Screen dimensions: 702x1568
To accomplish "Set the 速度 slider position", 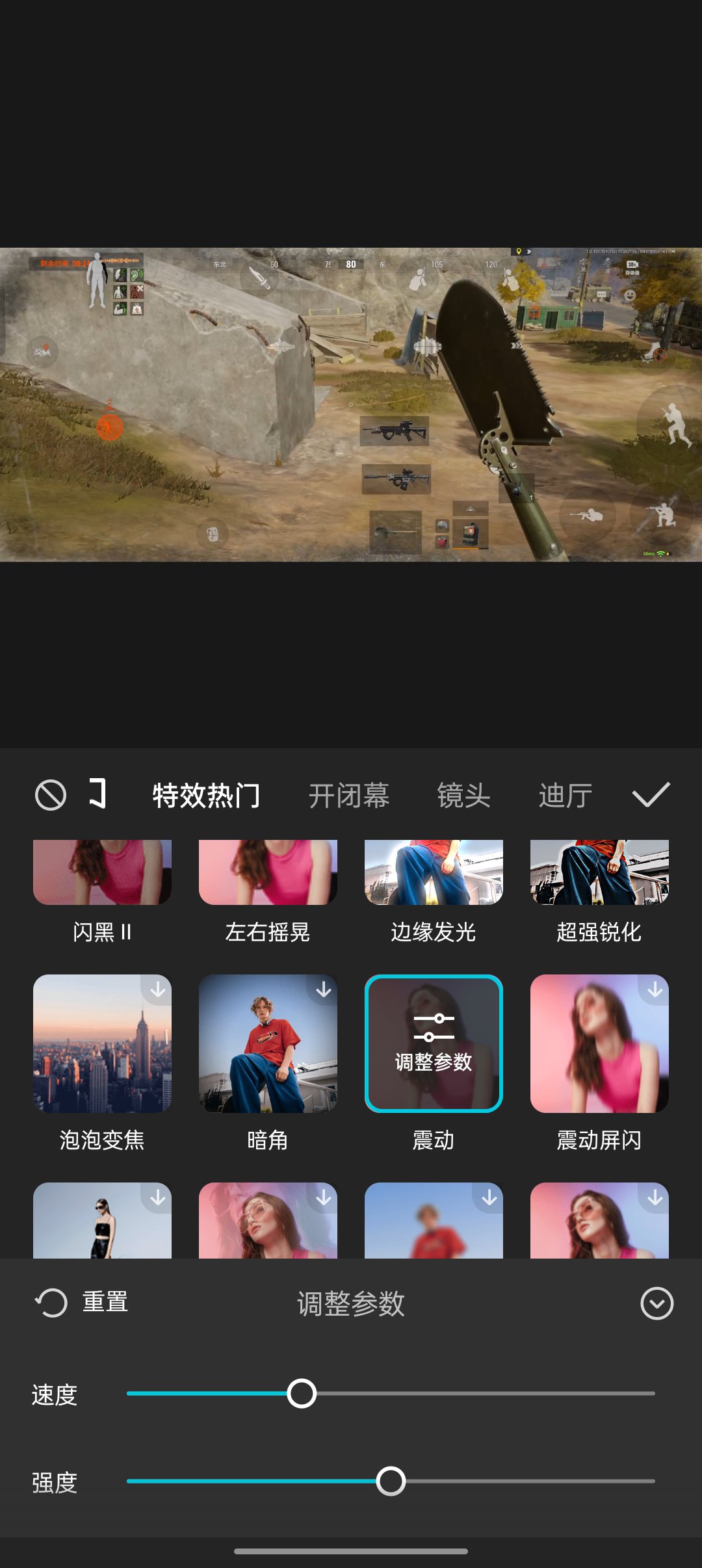I will [x=302, y=1394].
